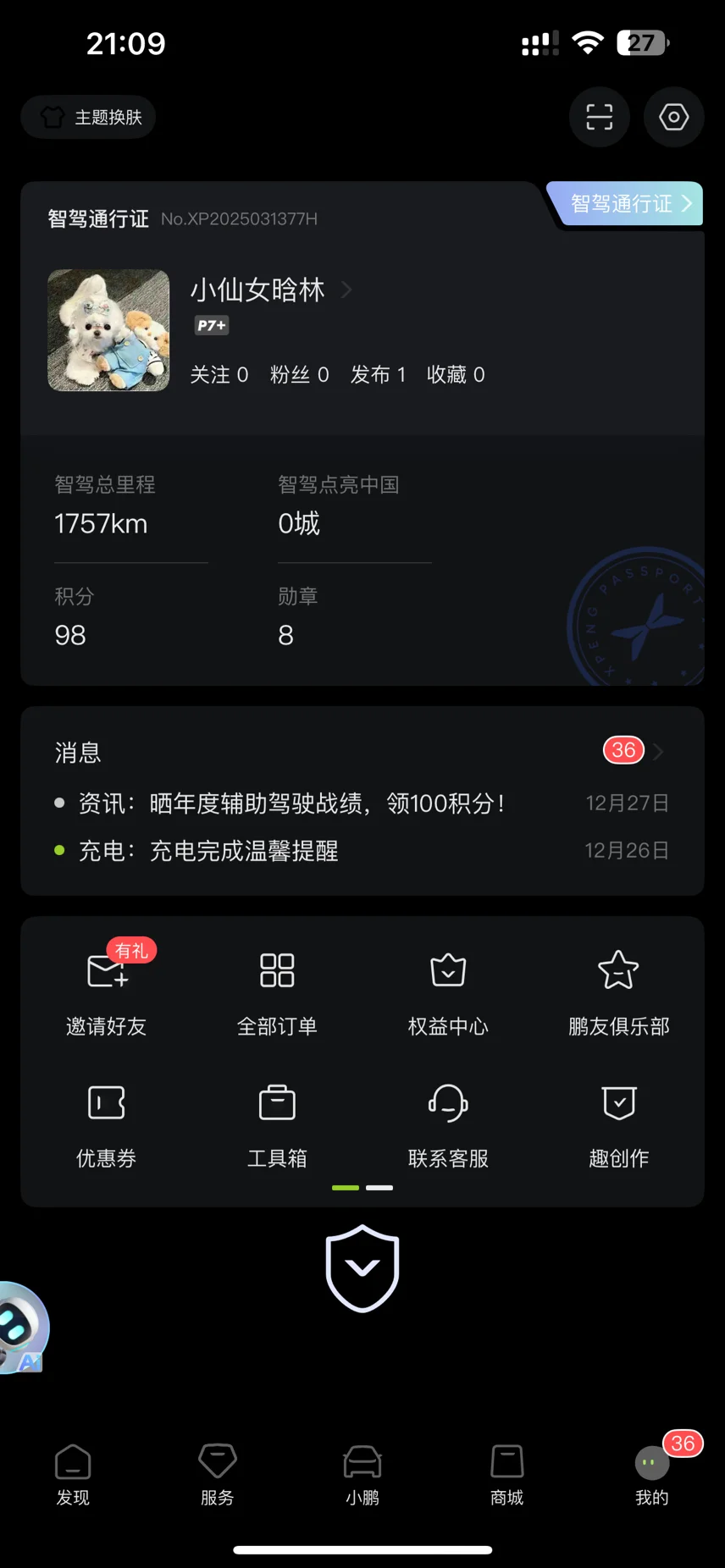View 全部订单 all orders

277,990
